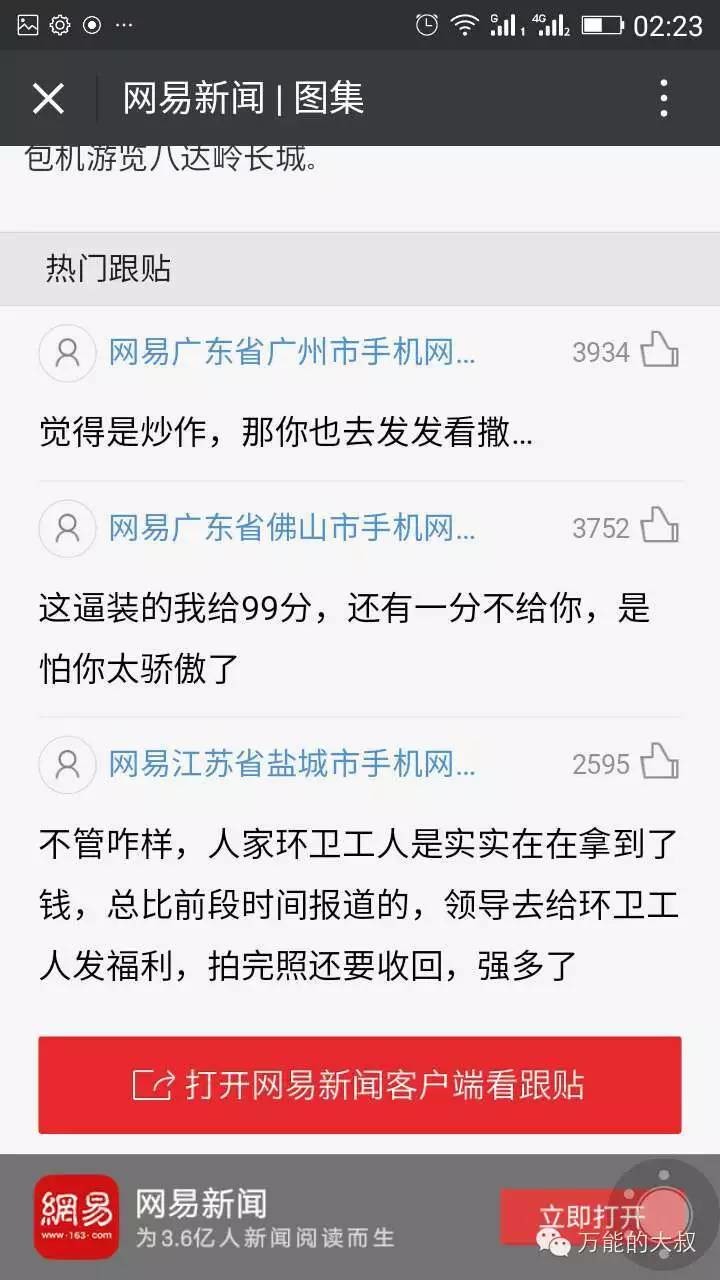The width and height of the screenshot is (720, 1280).
Task: Like the comment from 江苏省盐城市 user
Action: [x=660, y=764]
